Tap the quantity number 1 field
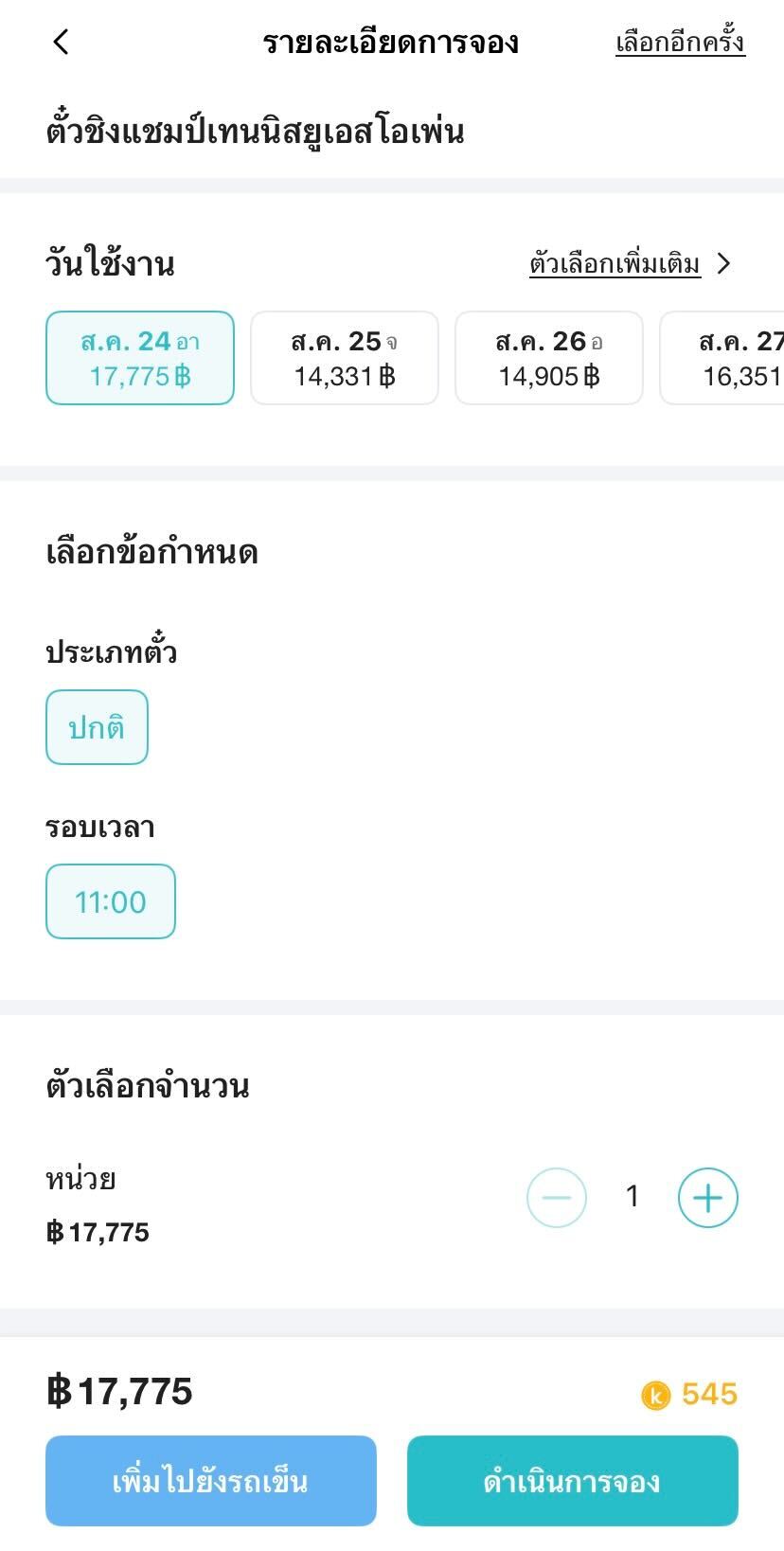Viewport: 784px width, 1551px height. (633, 1197)
